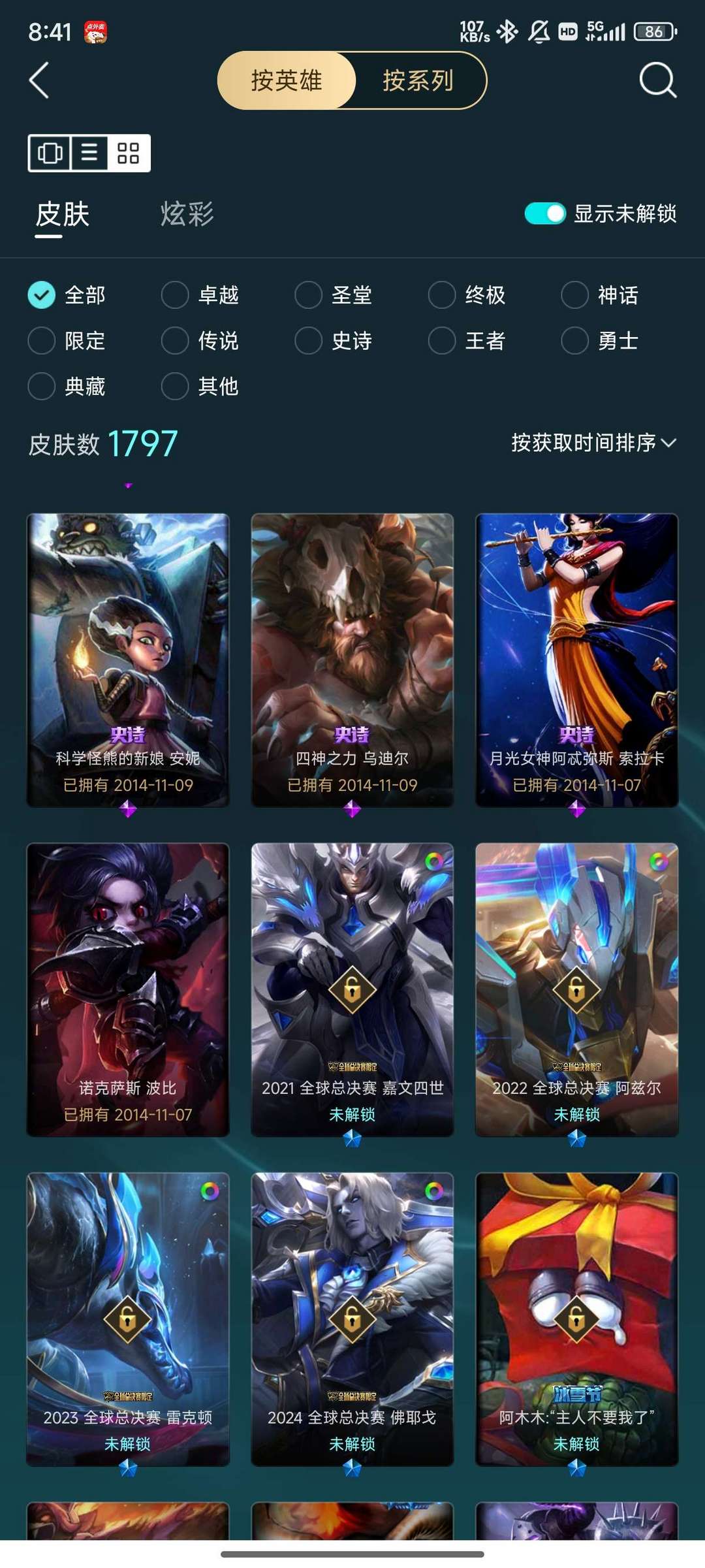Switch to grid view layout icon
The height and width of the screenshot is (1568, 705).
click(128, 153)
